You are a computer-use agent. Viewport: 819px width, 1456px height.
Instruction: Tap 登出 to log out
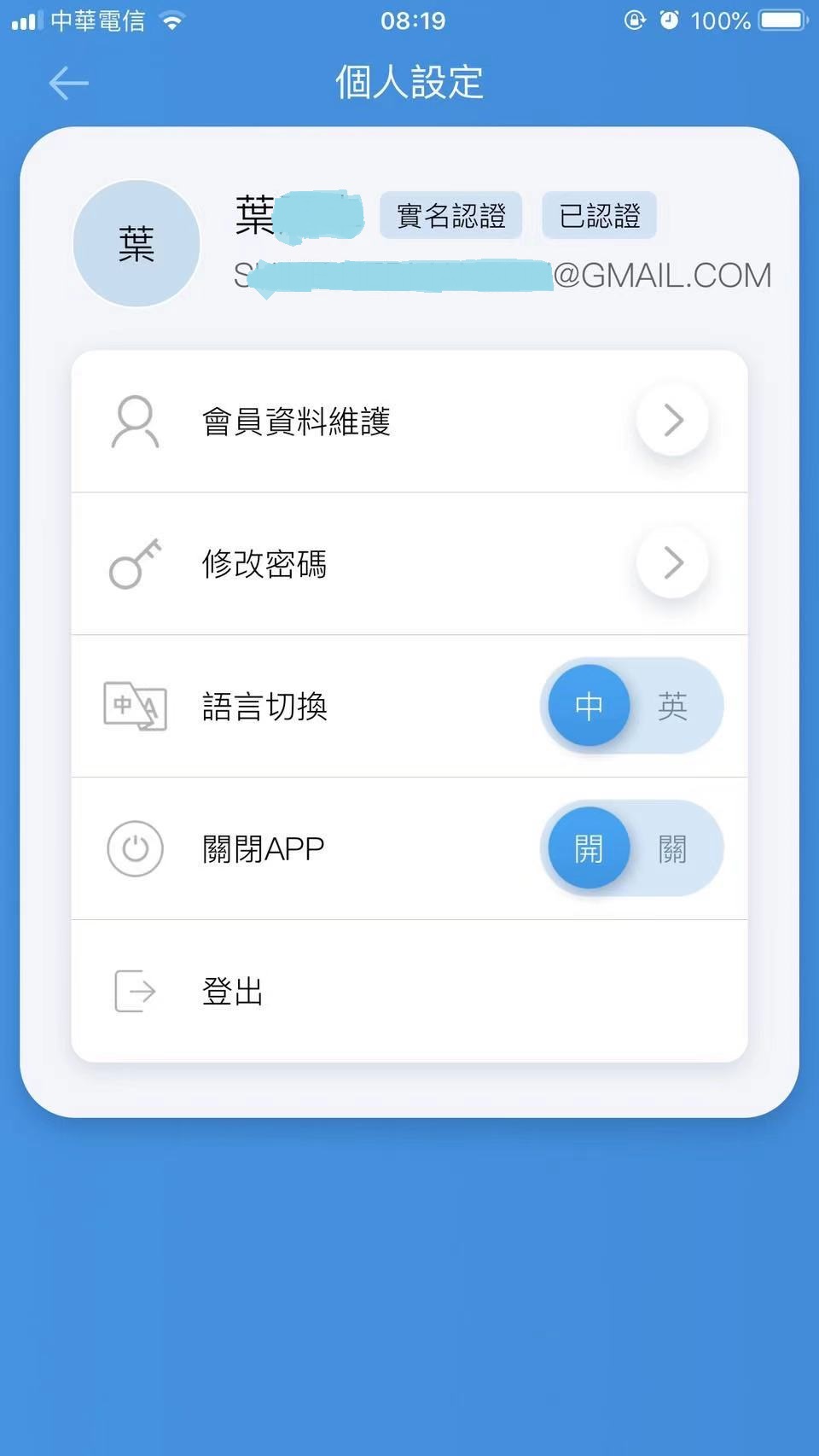coord(232,991)
